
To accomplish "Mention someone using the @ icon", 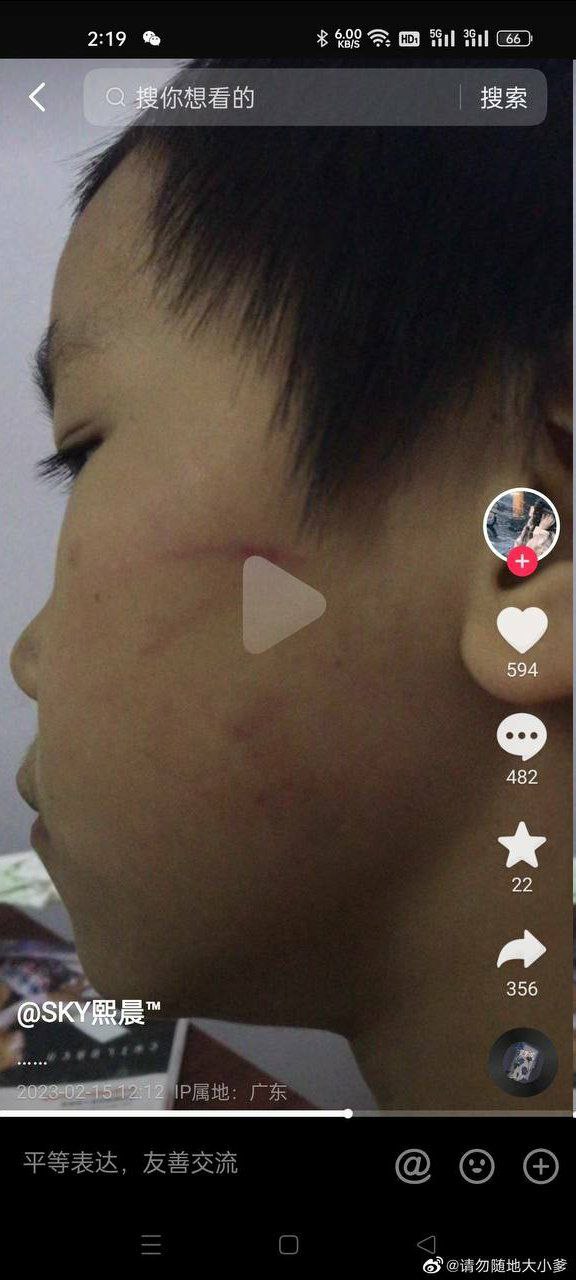I will tap(413, 1165).
